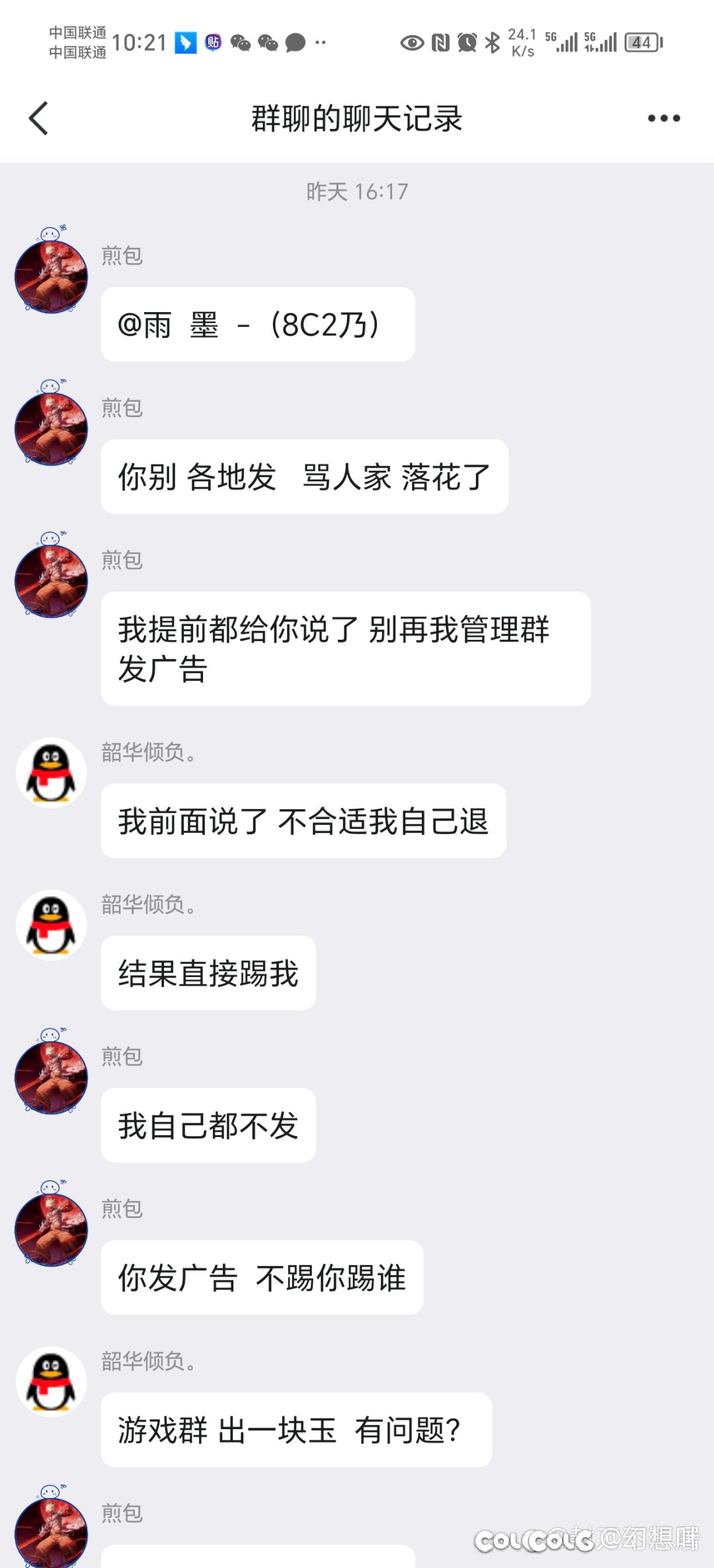Go back using the top-left arrow

39,118
